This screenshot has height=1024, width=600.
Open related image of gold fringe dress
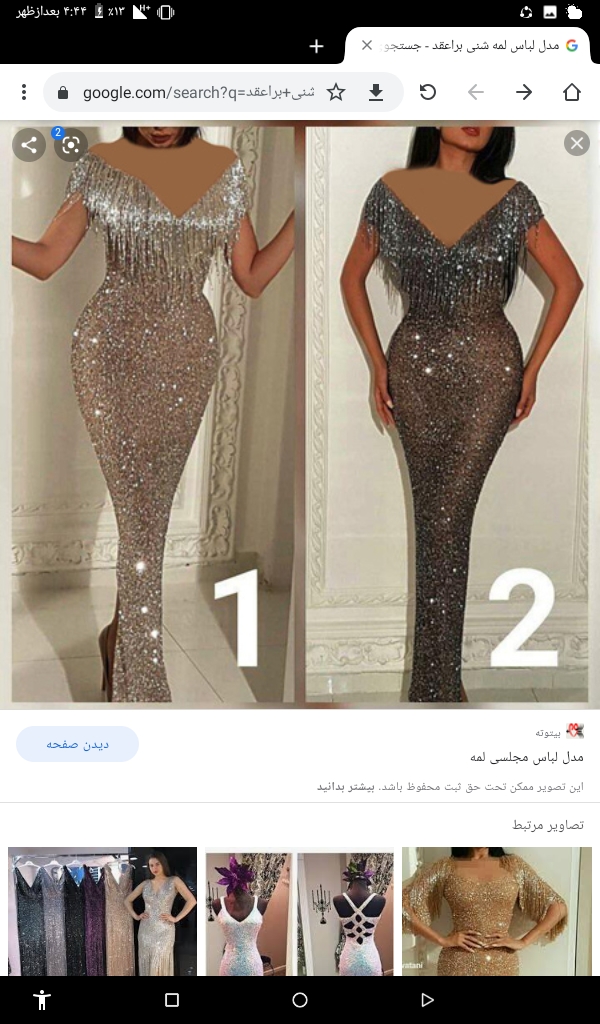pos(496,911)
